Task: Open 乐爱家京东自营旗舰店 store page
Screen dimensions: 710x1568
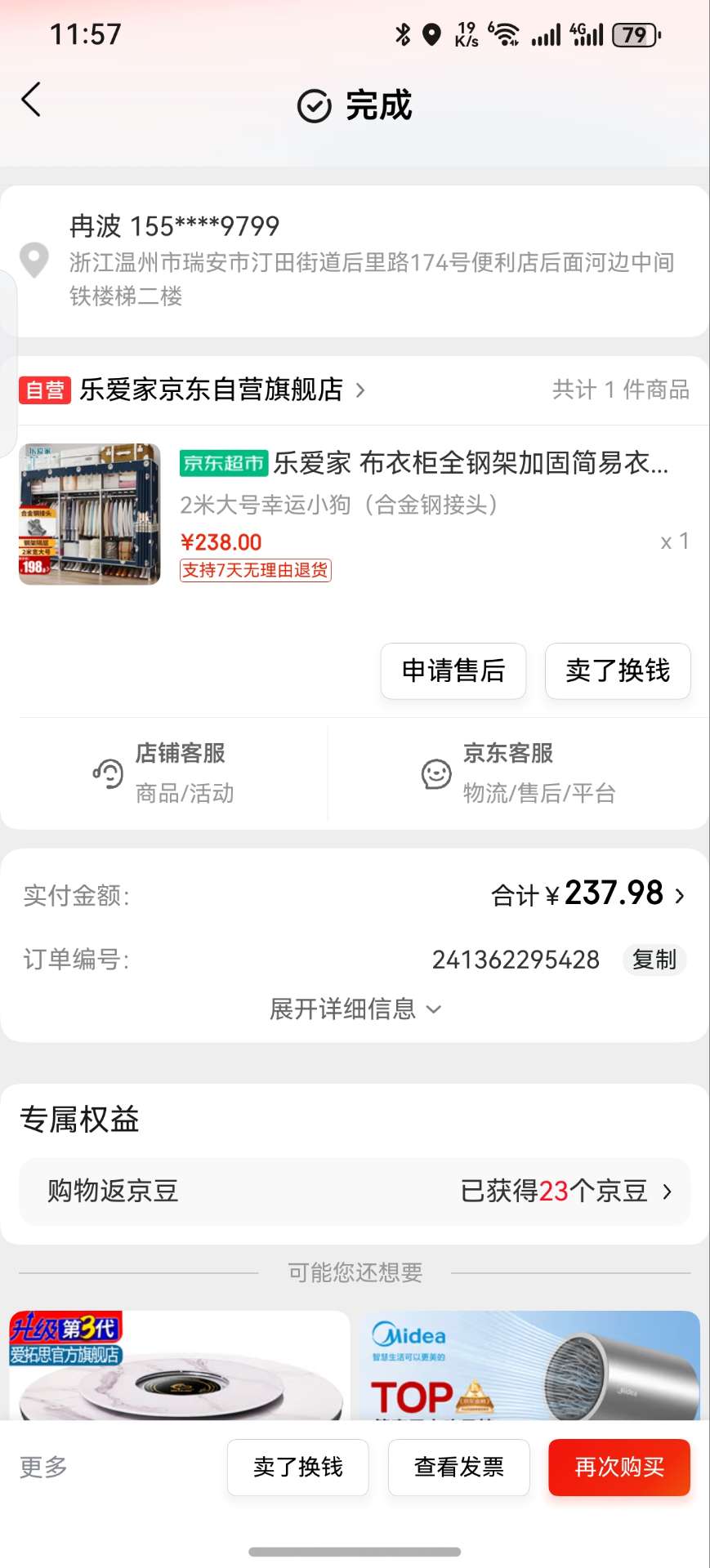Action: tap(211, 390)
